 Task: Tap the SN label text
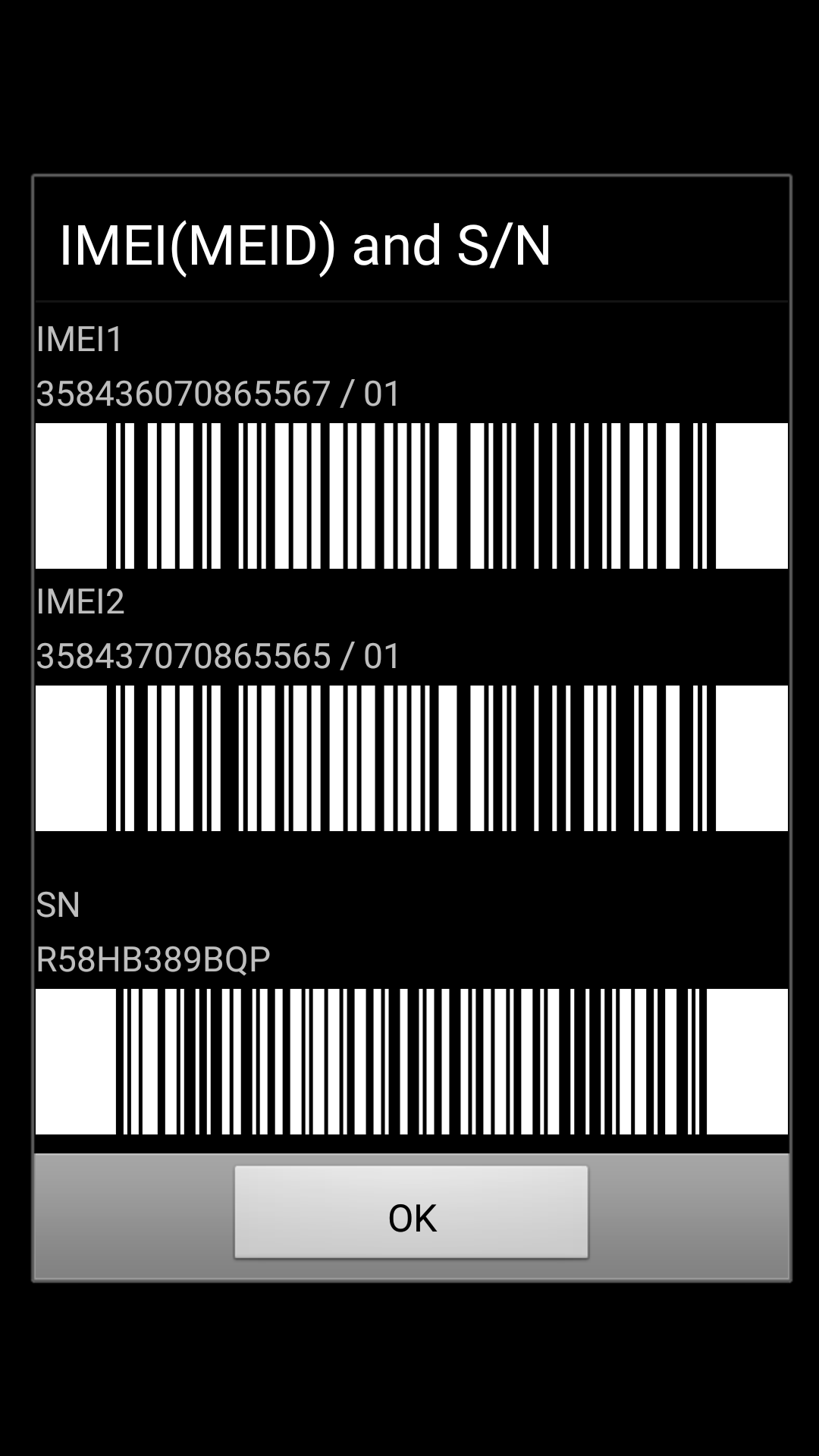tap(58, 905)
